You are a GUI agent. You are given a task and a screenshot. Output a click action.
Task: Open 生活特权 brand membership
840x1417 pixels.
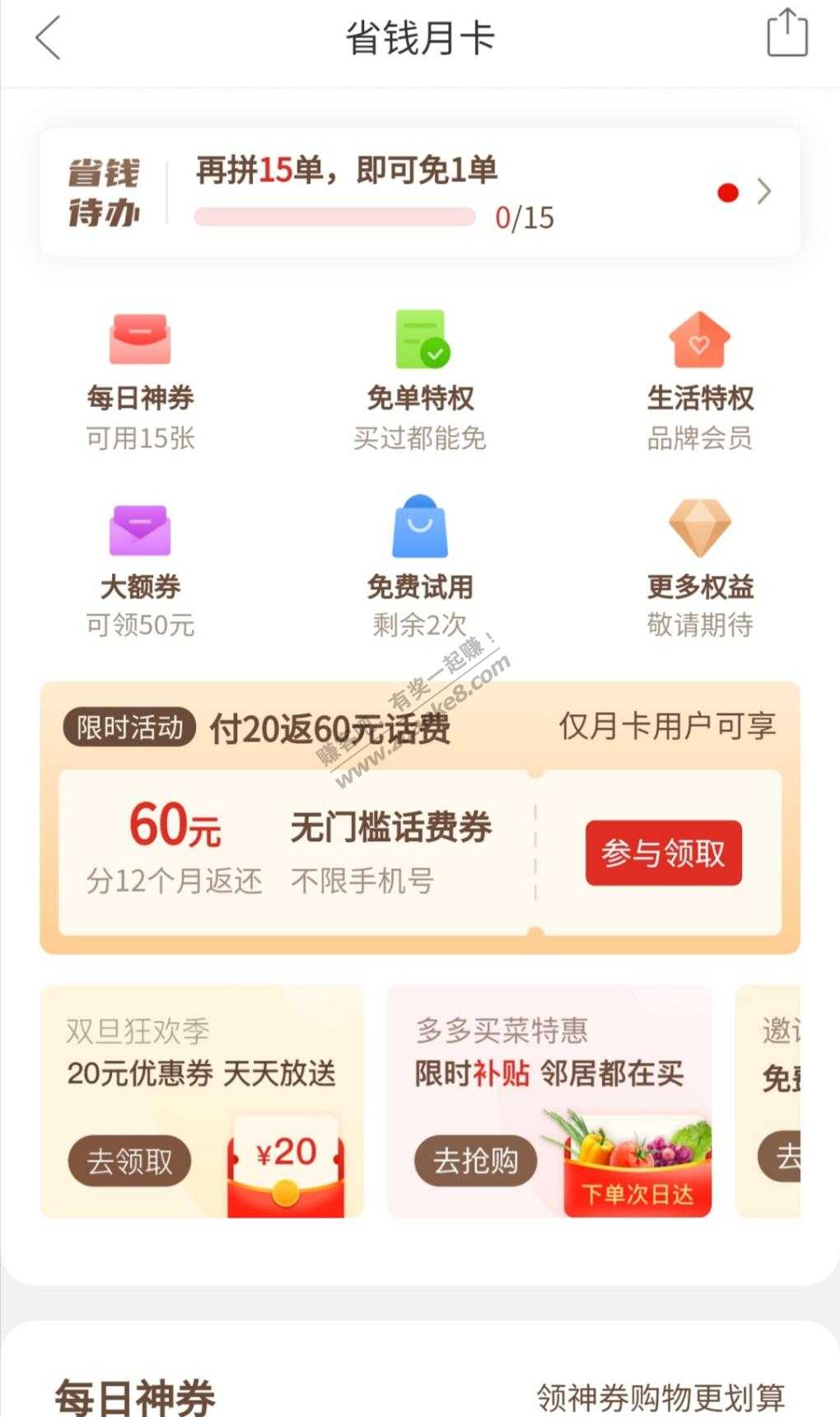pyautogui.click(x=699, y=377)
